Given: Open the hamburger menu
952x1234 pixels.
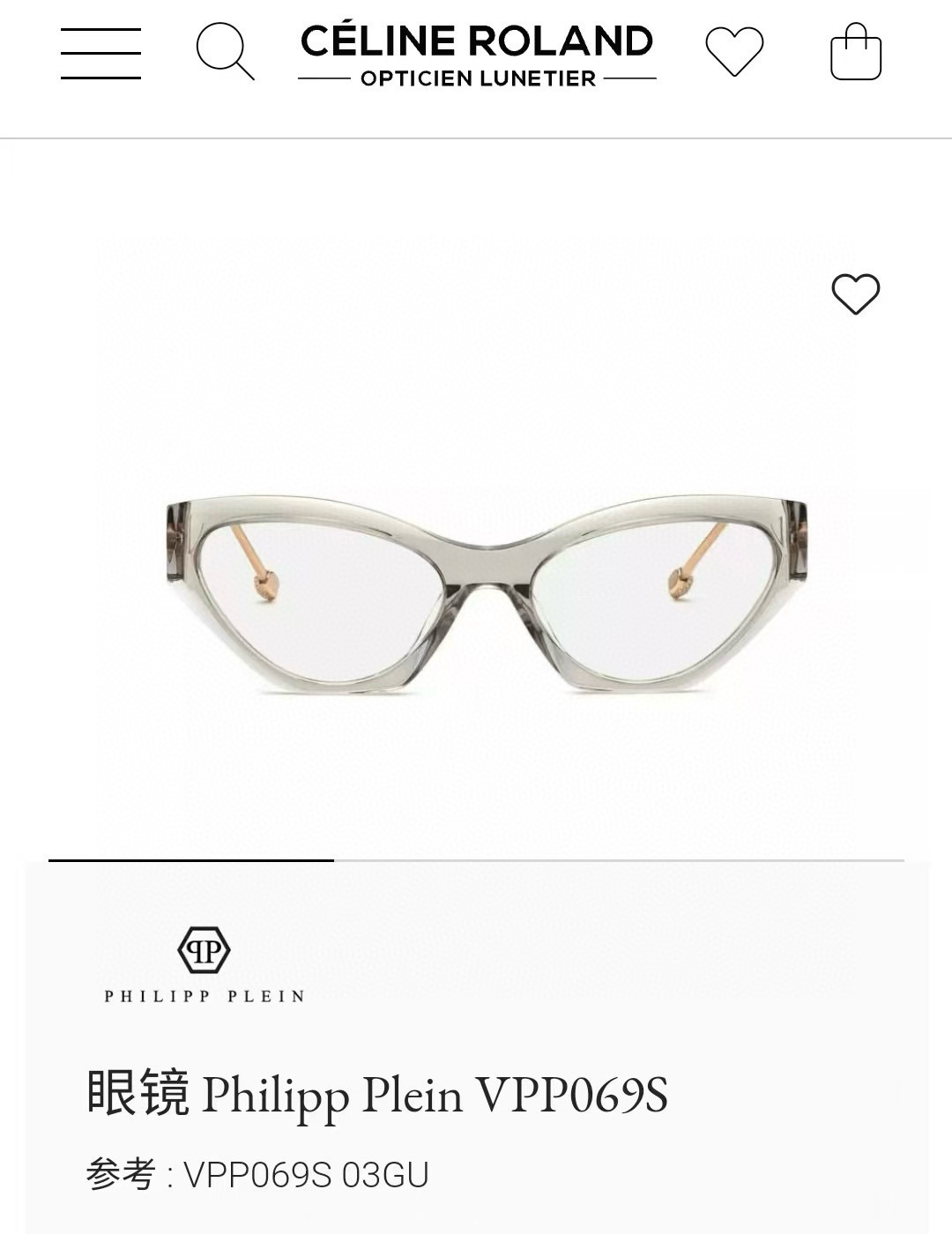Looking at the screenshot, I should coord(100,53).
